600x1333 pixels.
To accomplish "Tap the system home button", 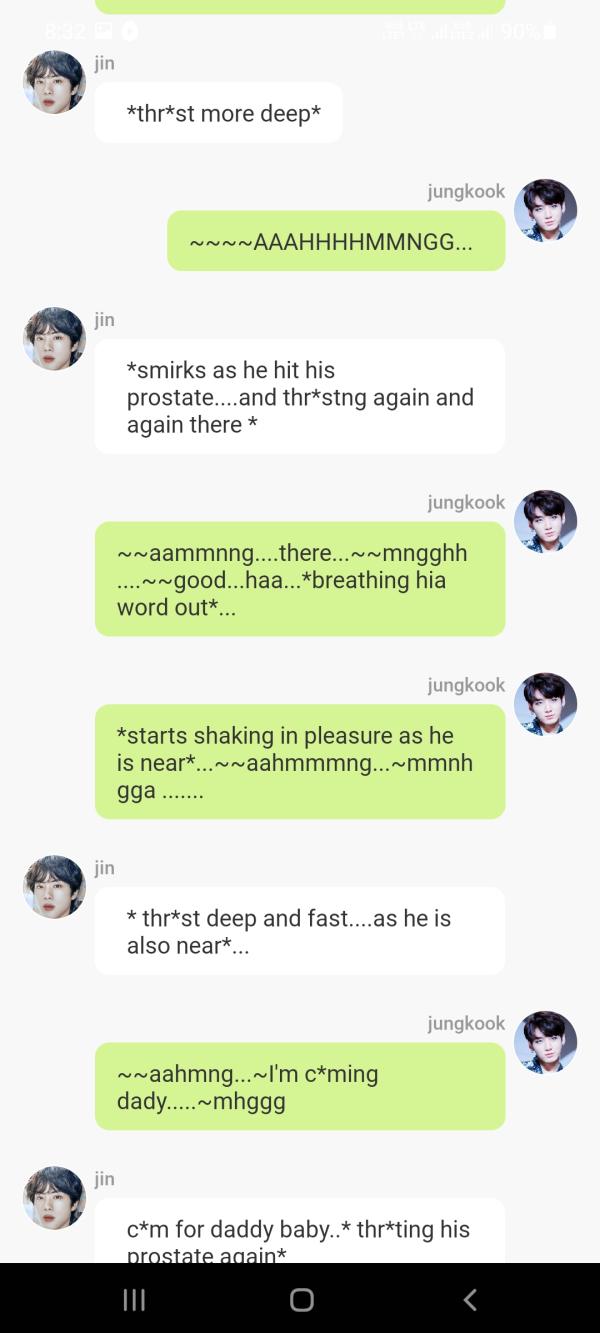I will pyautogui.click(x=301, y=1299).
